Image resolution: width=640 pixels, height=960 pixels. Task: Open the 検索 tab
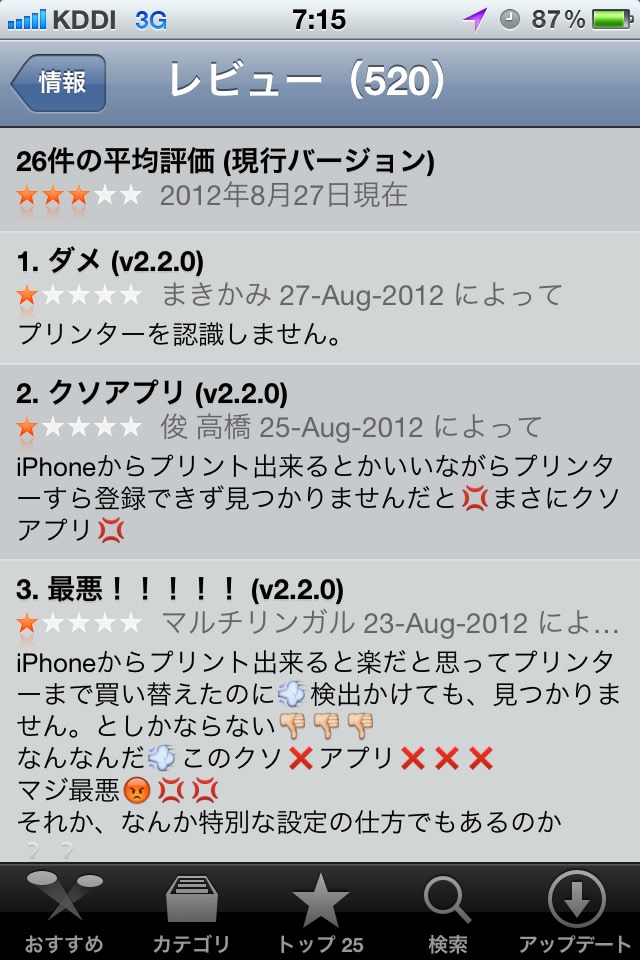[448, 911]
